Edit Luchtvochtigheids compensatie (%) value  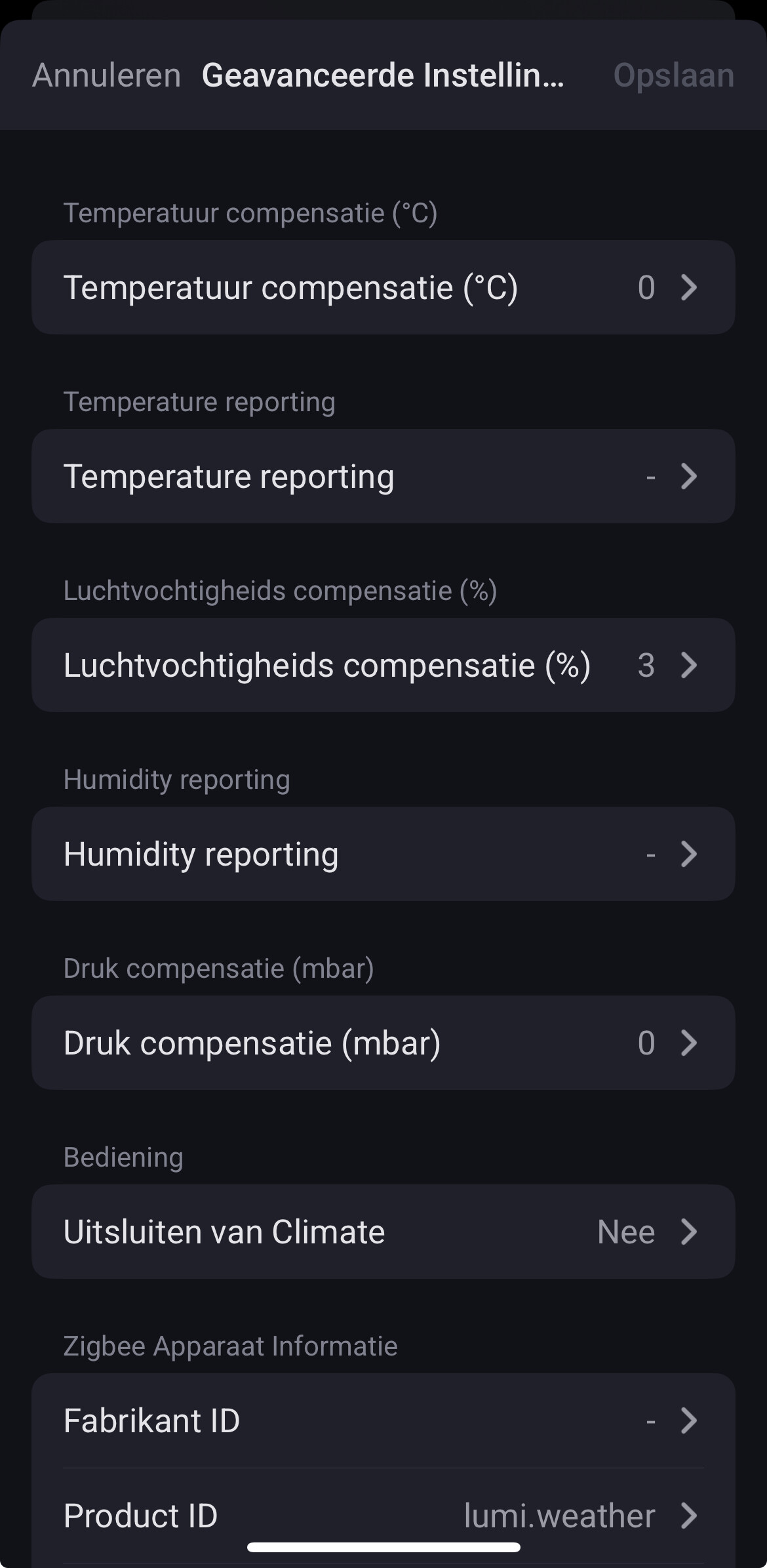pos(383,665)
